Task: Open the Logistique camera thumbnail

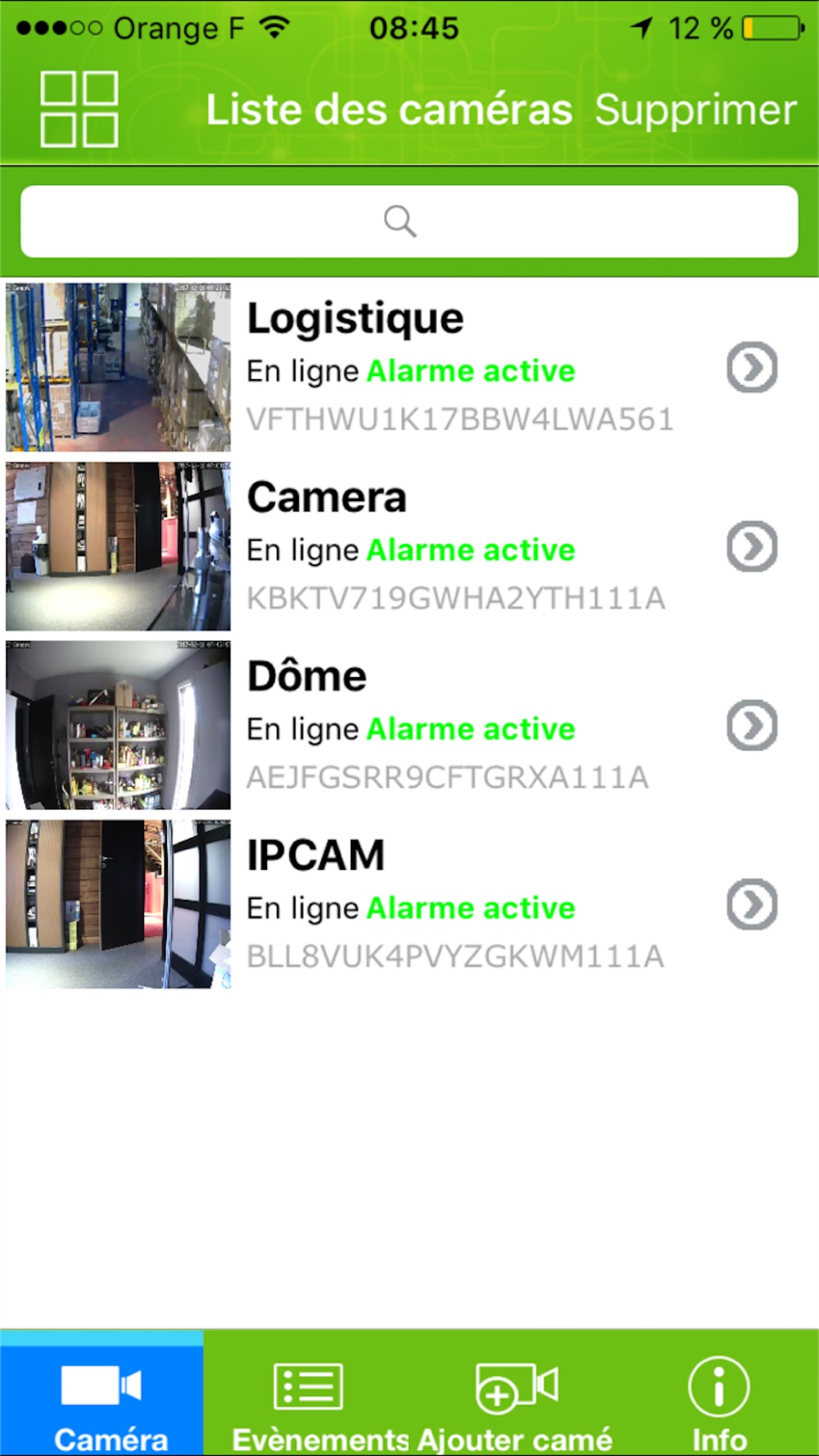Action: point(118,367)
